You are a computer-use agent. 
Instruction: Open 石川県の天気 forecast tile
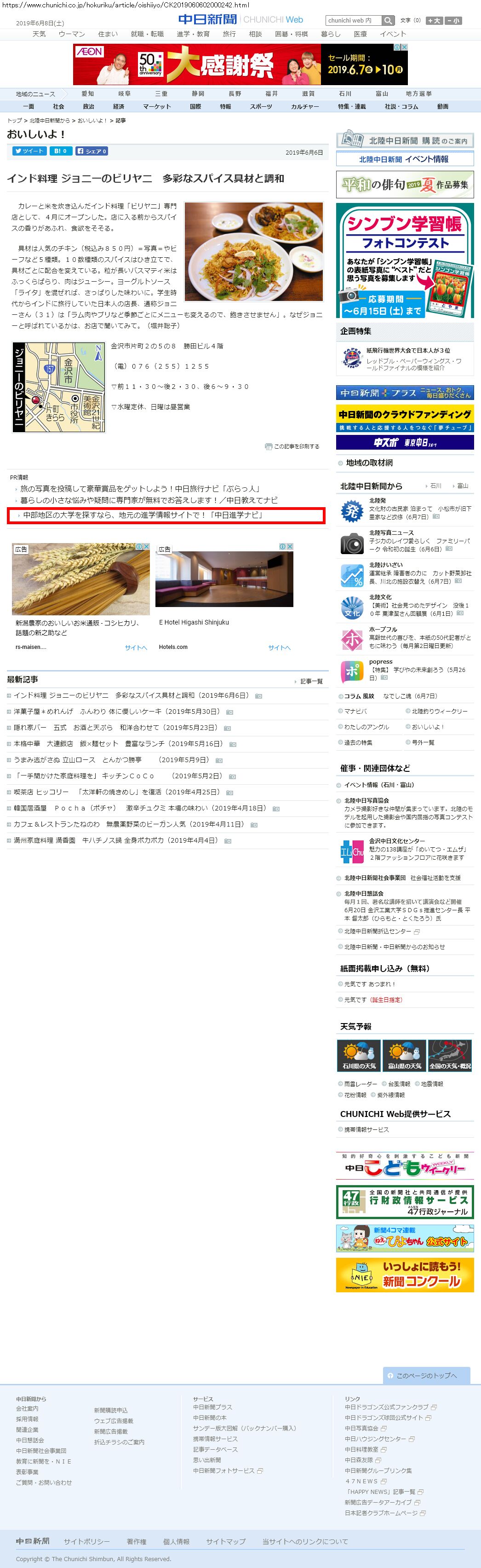(359, 1055)
